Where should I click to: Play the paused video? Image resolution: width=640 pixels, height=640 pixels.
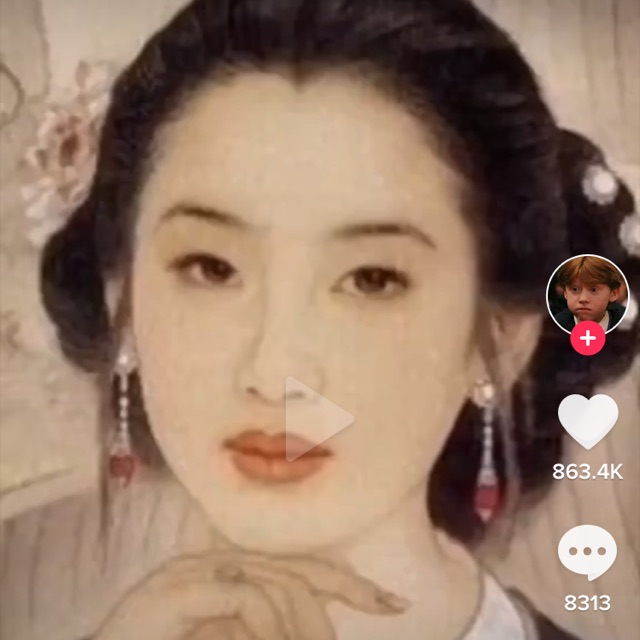(318, 418)
